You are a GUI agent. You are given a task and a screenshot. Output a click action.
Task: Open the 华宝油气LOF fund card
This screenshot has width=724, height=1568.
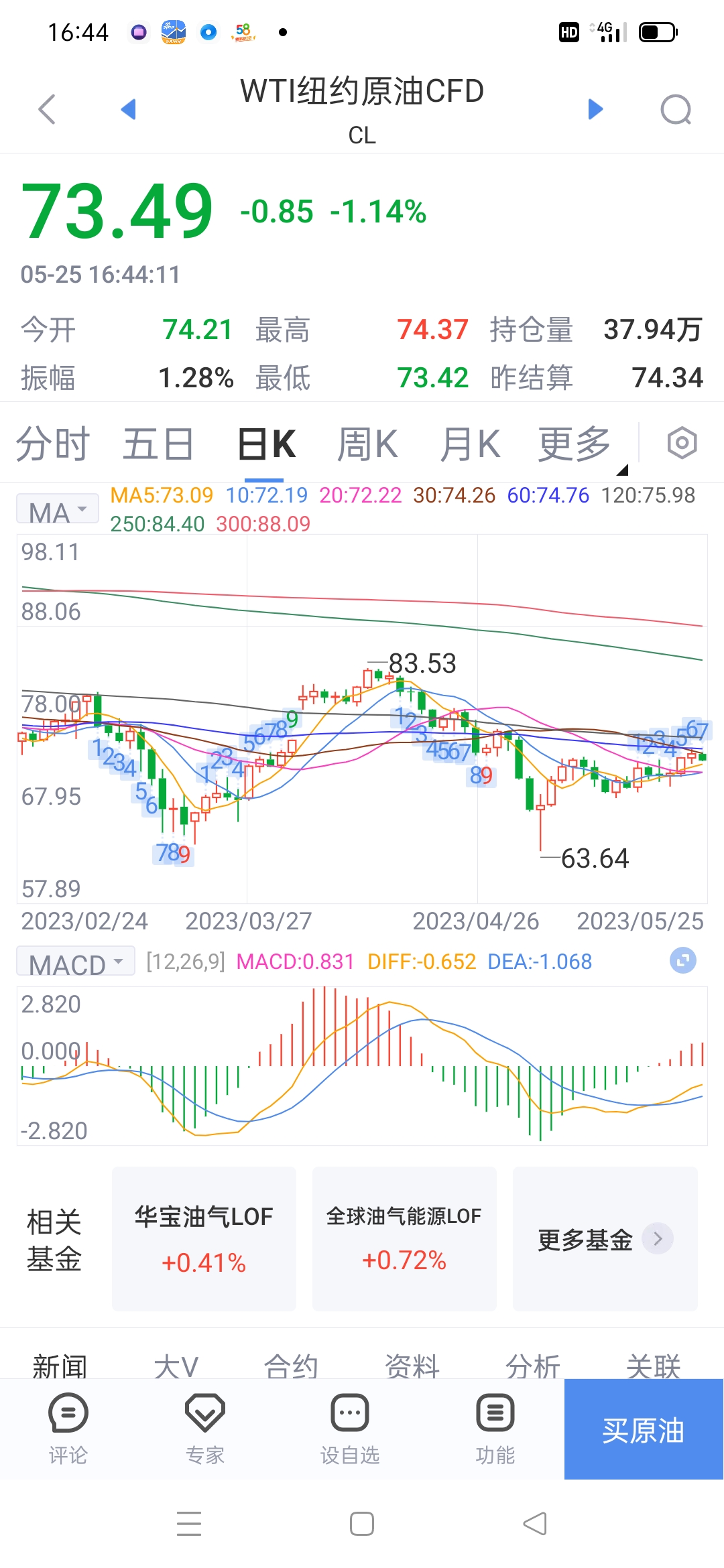[204, 1238]
